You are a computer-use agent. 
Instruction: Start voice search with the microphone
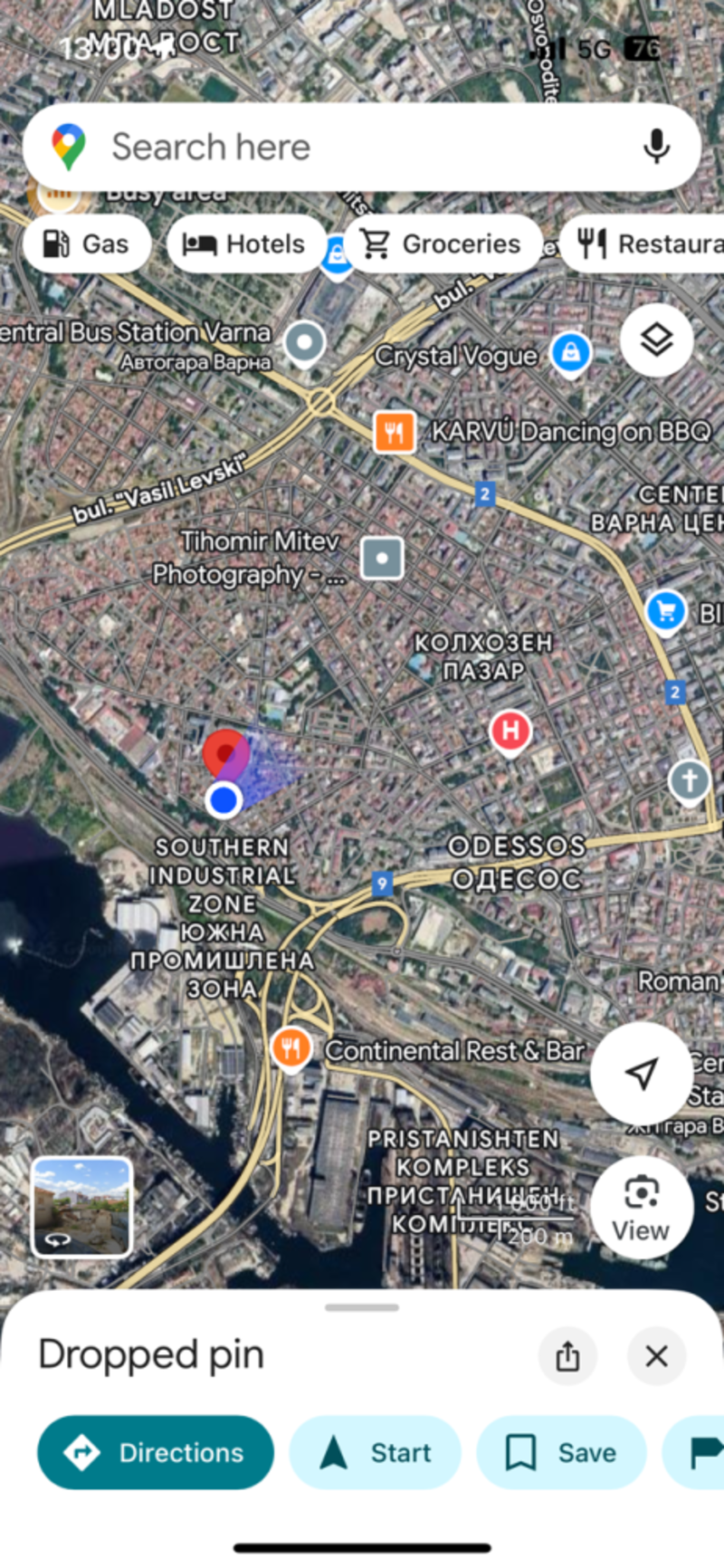click(656, 147)
